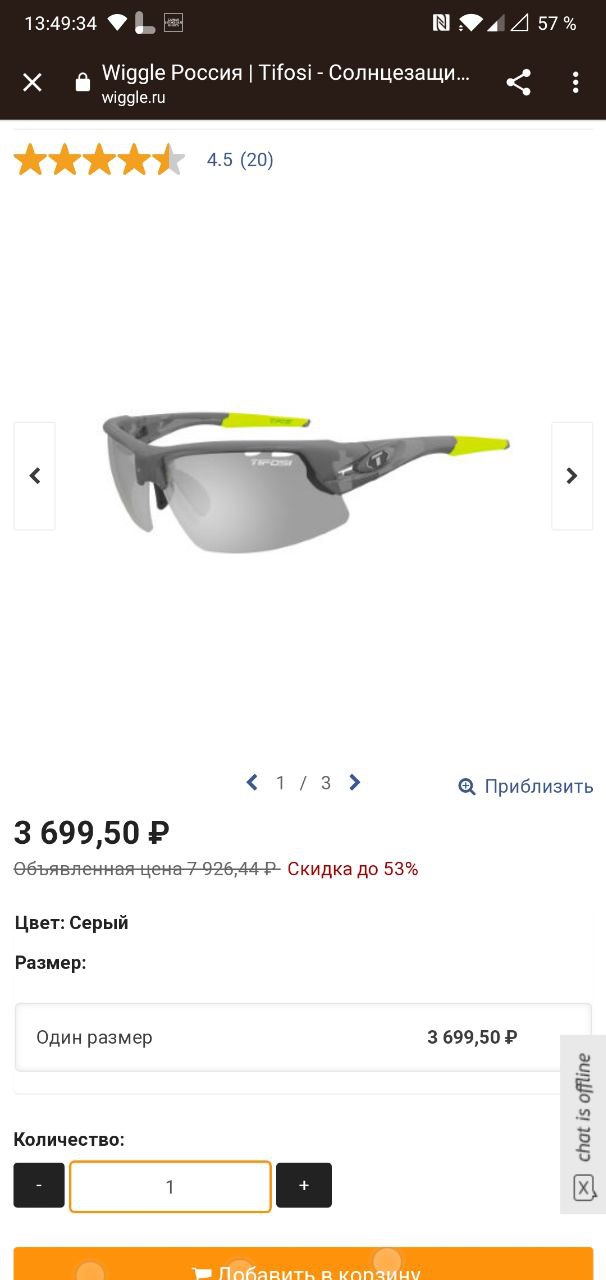The image size is (606, 1280).
Task: Show previous product image with left arrow
Action: click(x=35, y=476)
